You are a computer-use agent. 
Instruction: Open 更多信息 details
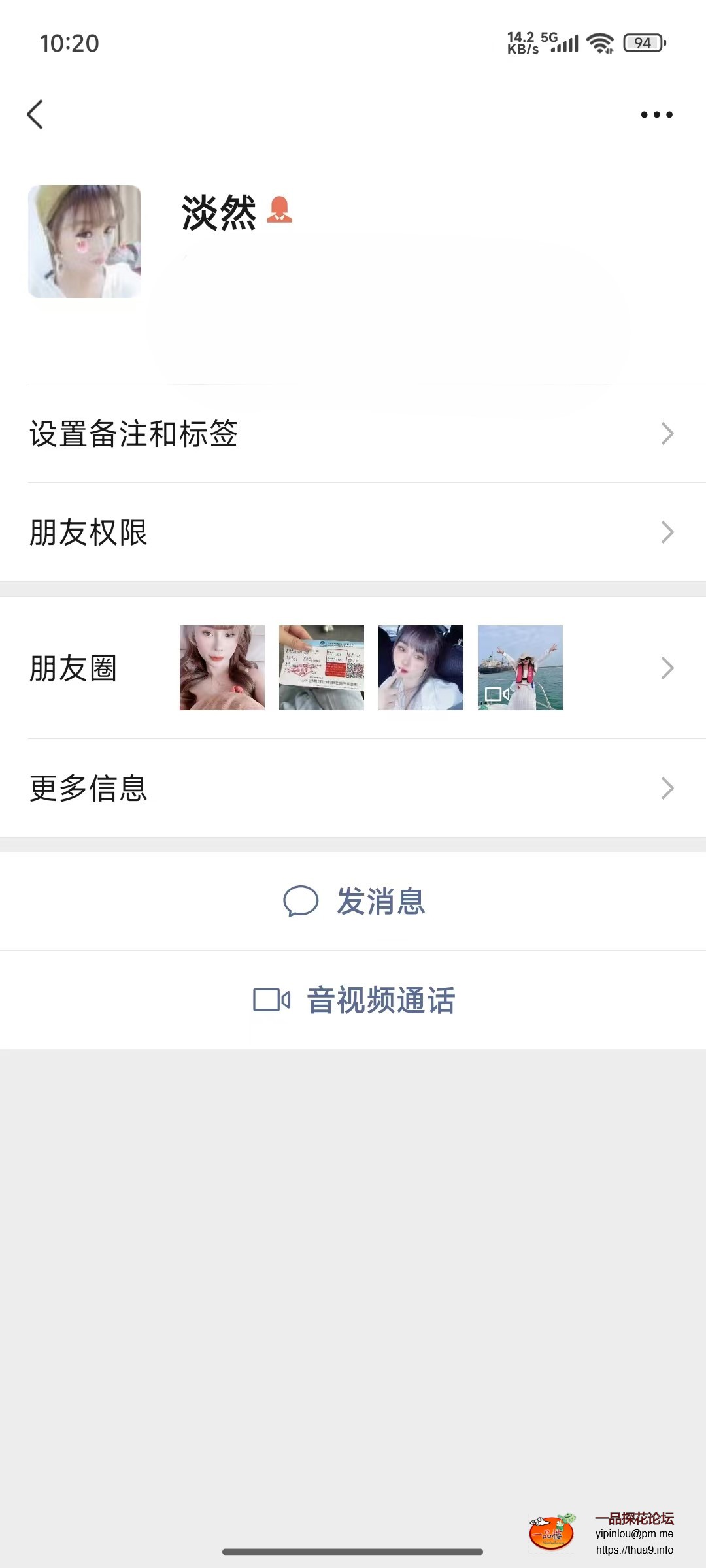(353, 788)
